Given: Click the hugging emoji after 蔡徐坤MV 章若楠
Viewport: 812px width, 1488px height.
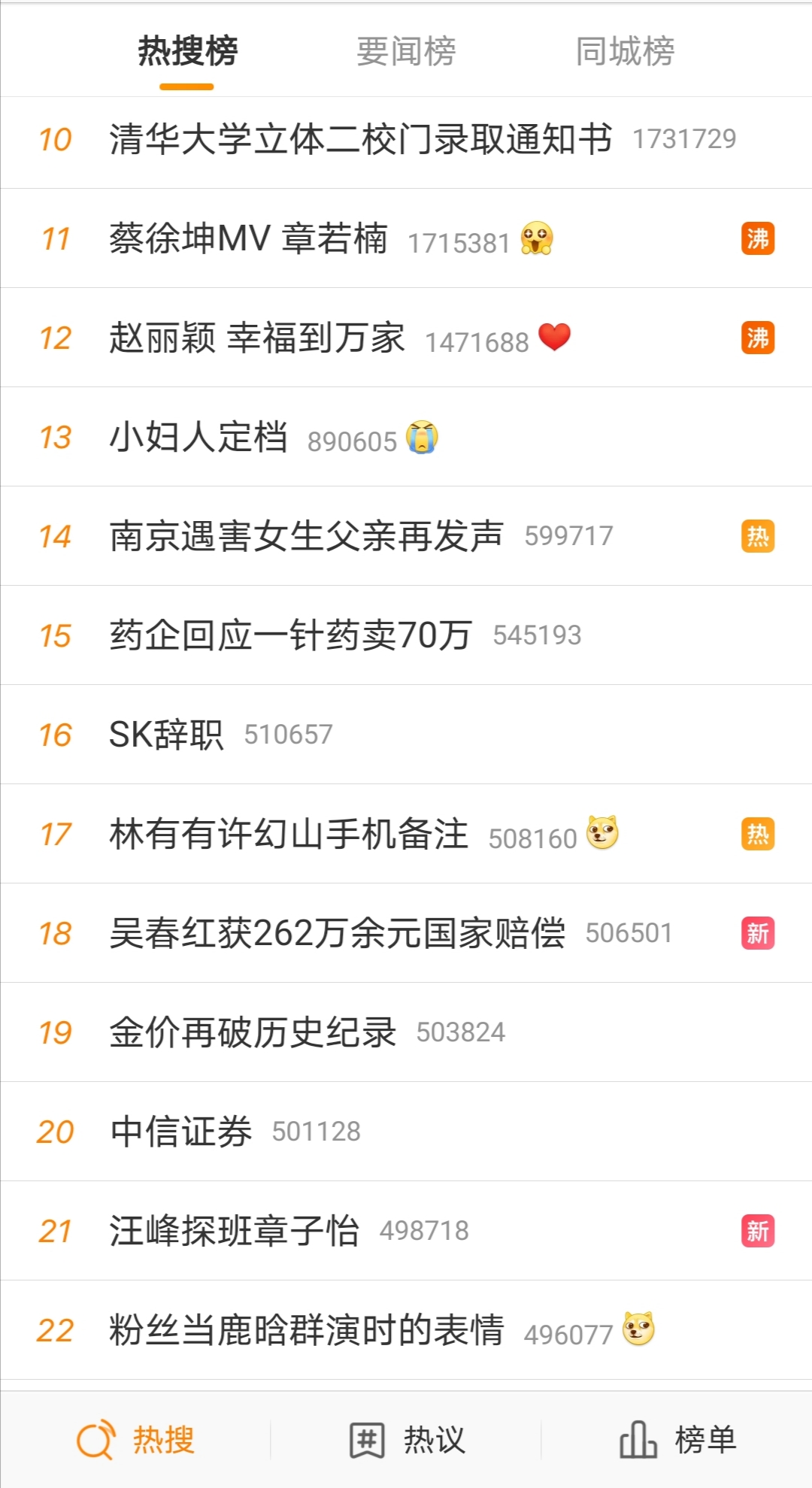Looking at the screenshot, I should coord(537,238).
